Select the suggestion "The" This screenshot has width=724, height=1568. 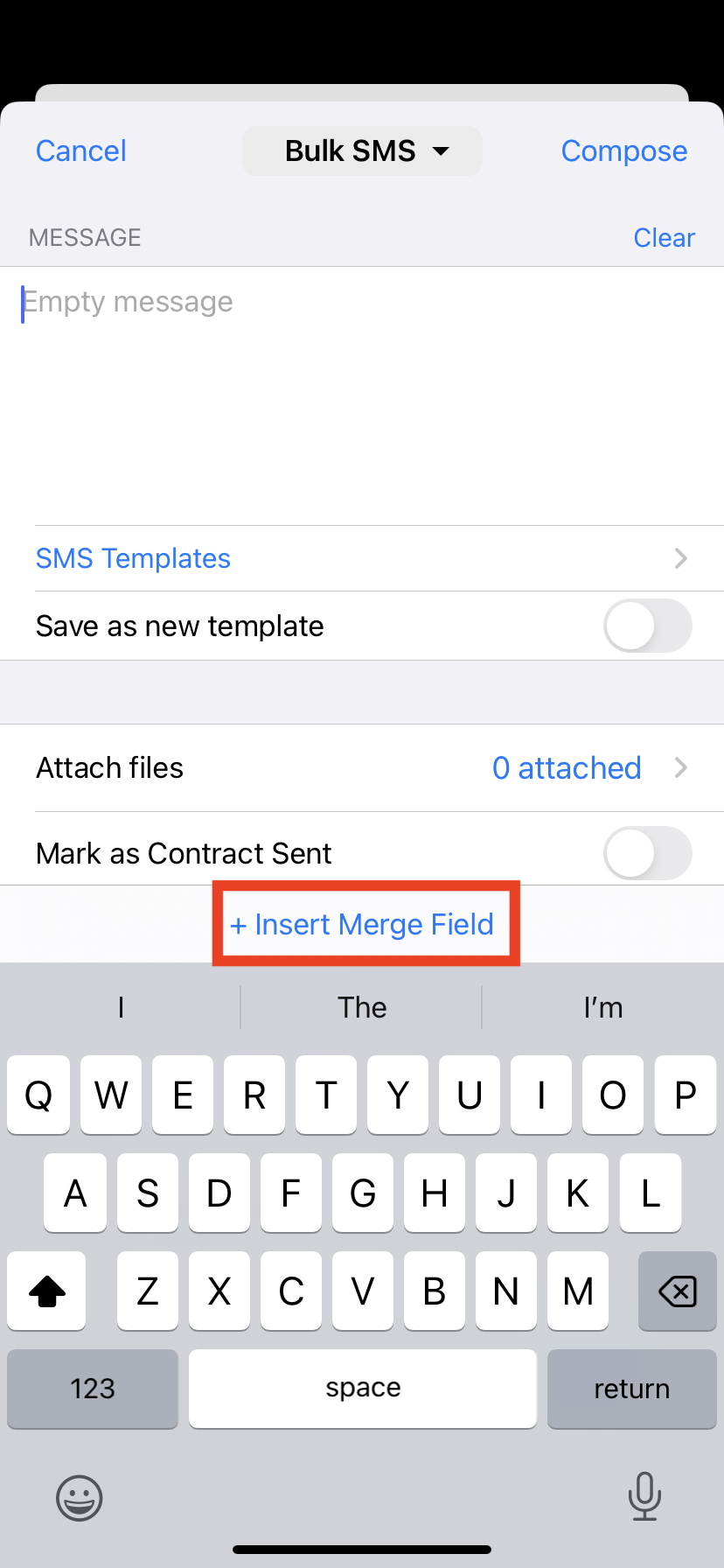[x=362, y=1007]
